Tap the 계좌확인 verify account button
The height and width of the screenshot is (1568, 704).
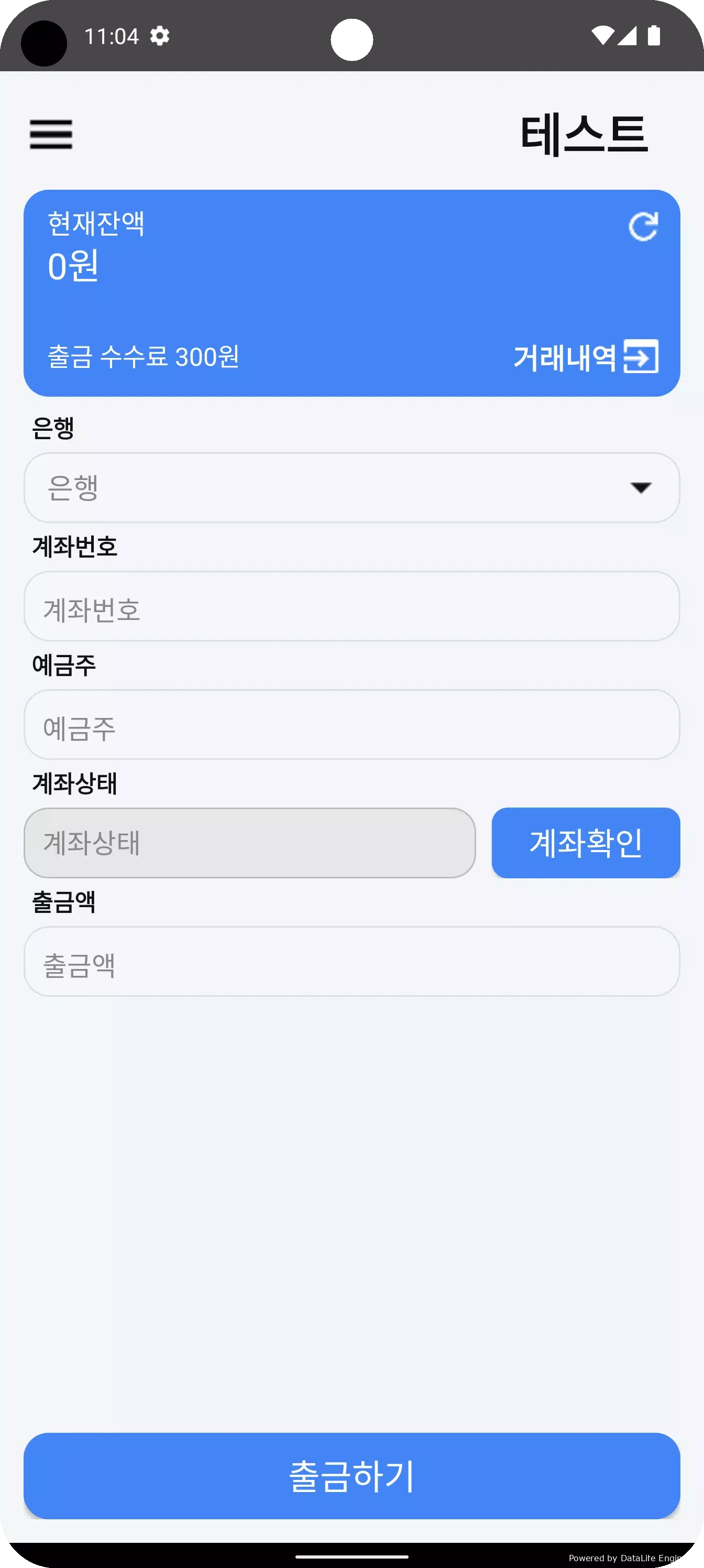(x=586, y=843)
